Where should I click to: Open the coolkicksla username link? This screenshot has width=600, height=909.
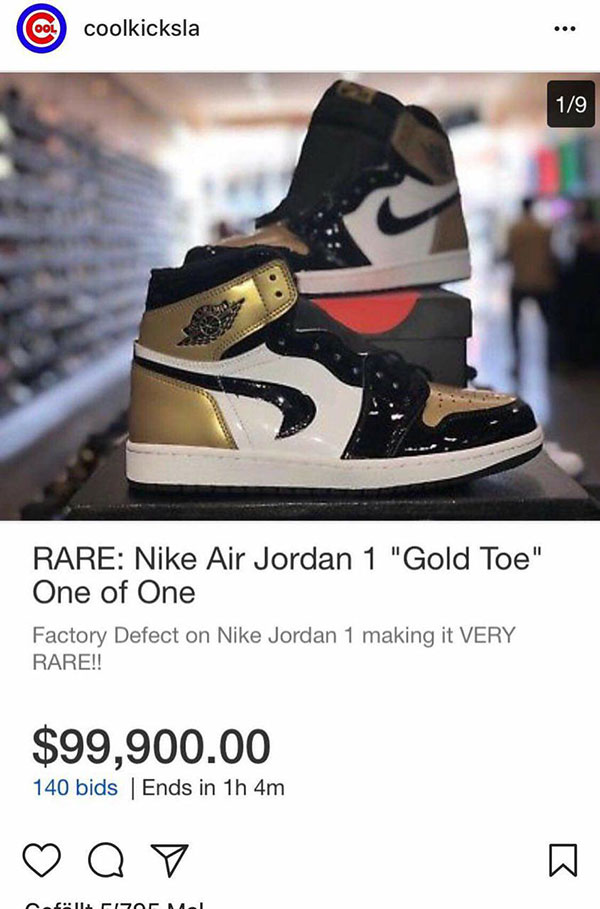pos(141,28)
